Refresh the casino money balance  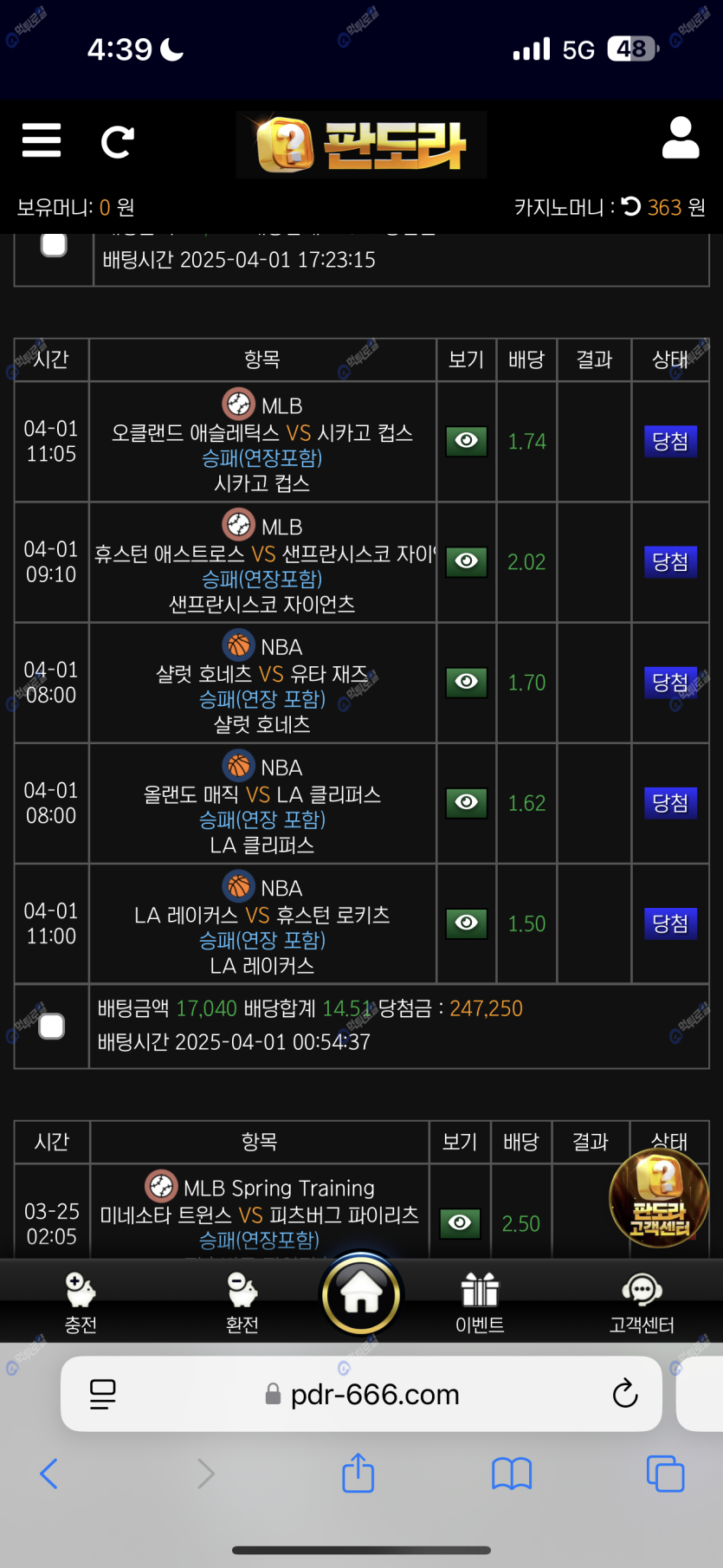click(x=631, y=206)
